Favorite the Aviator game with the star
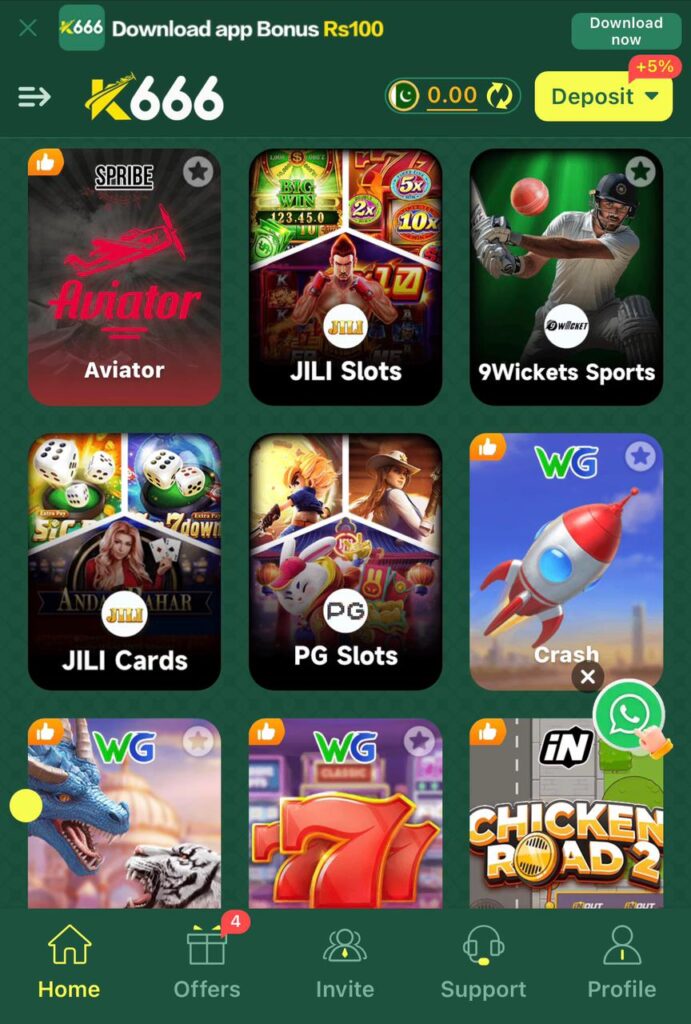 pos(198,172)
